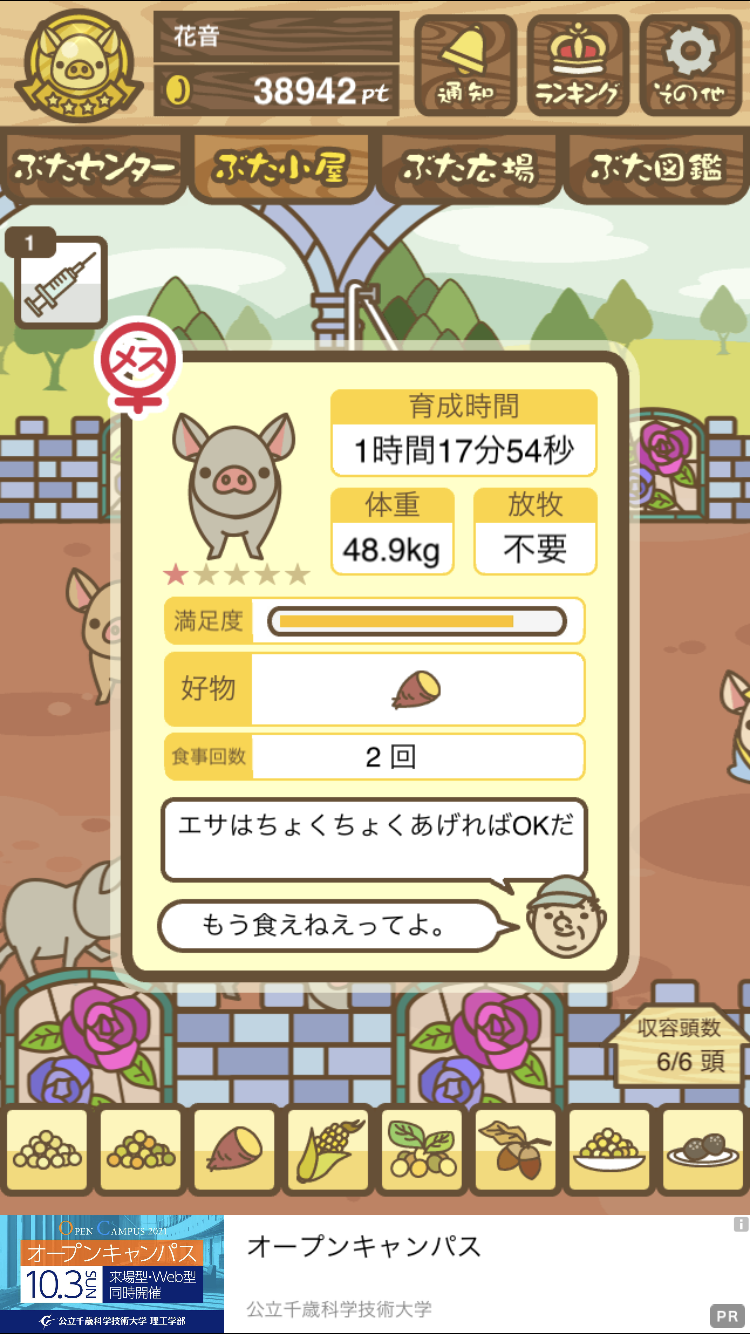
Task: Open ぶた図鑑 encyclopedia tab
Action: 657,168
